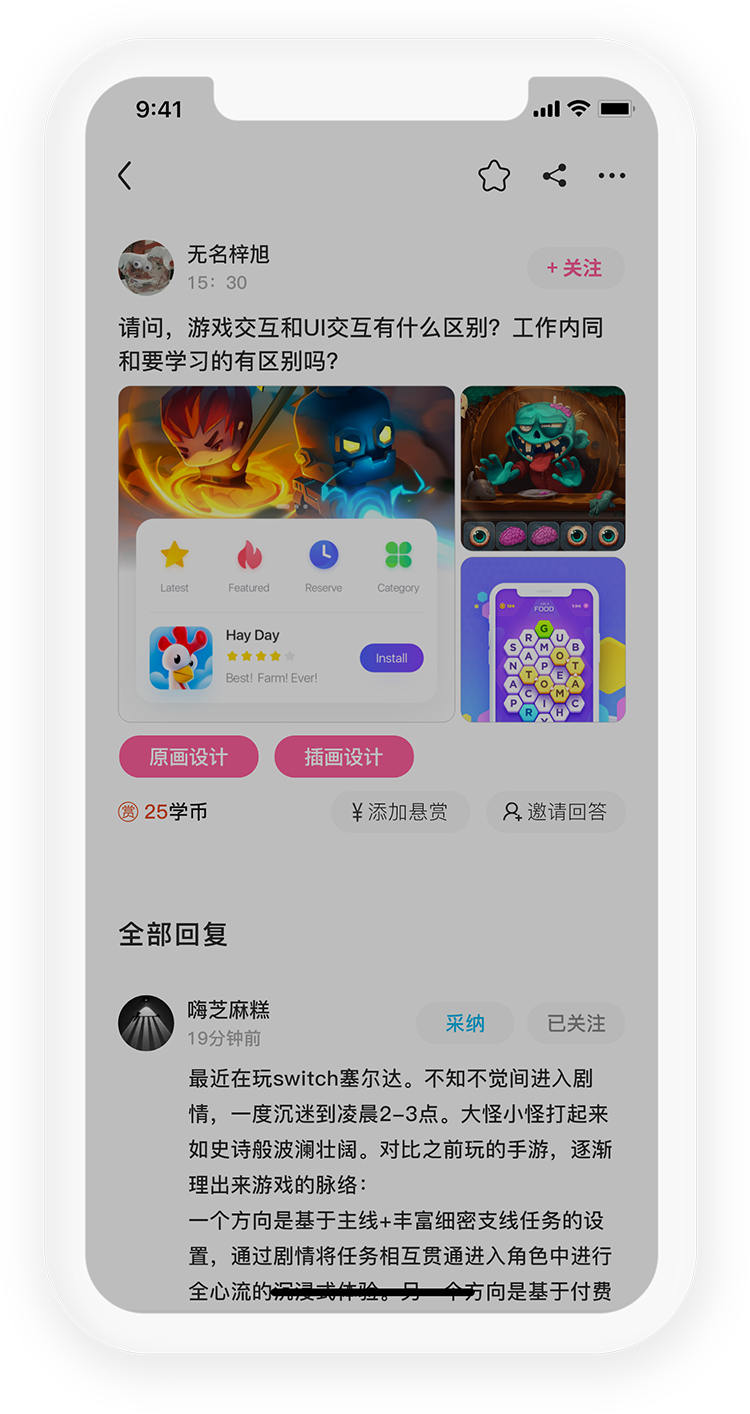View the purple word-puzzle phone image

(543, 639)
